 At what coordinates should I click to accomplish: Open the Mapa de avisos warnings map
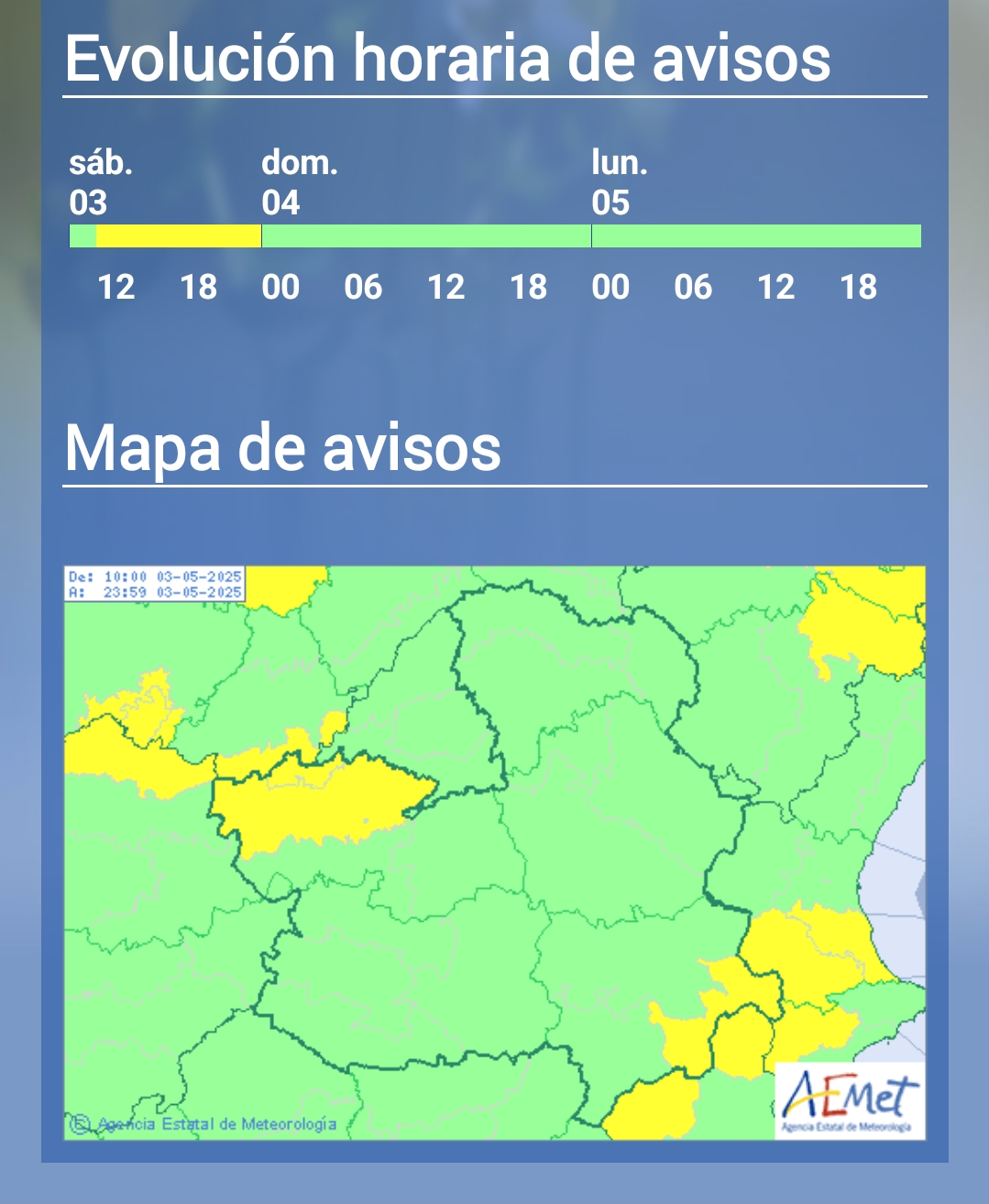click(x=495, y=852)
